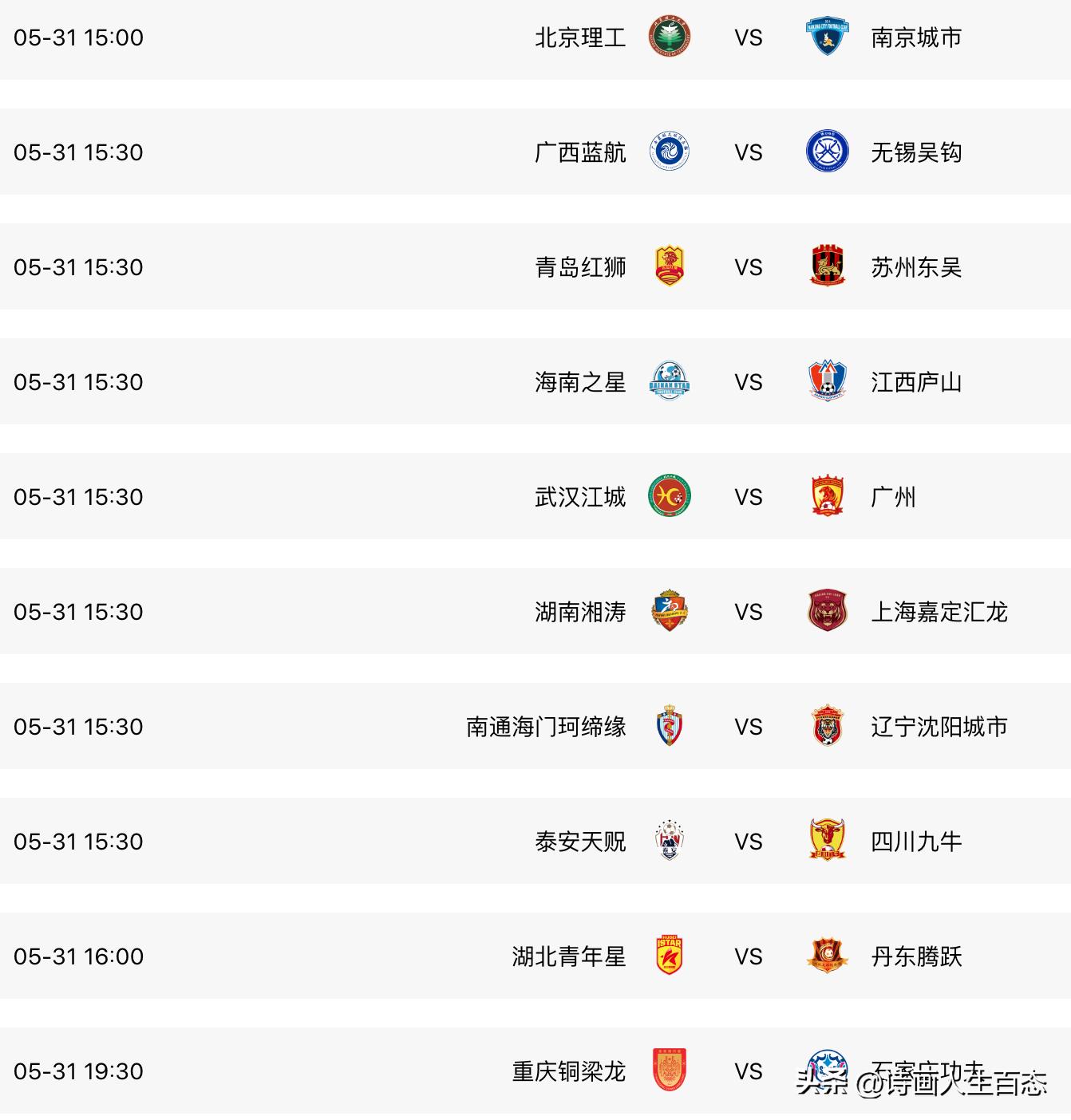Click the 广西蓝航 blue wave logo
Image resolution: width=1071 pixels, height=1120 pixels.
[668, 152]
